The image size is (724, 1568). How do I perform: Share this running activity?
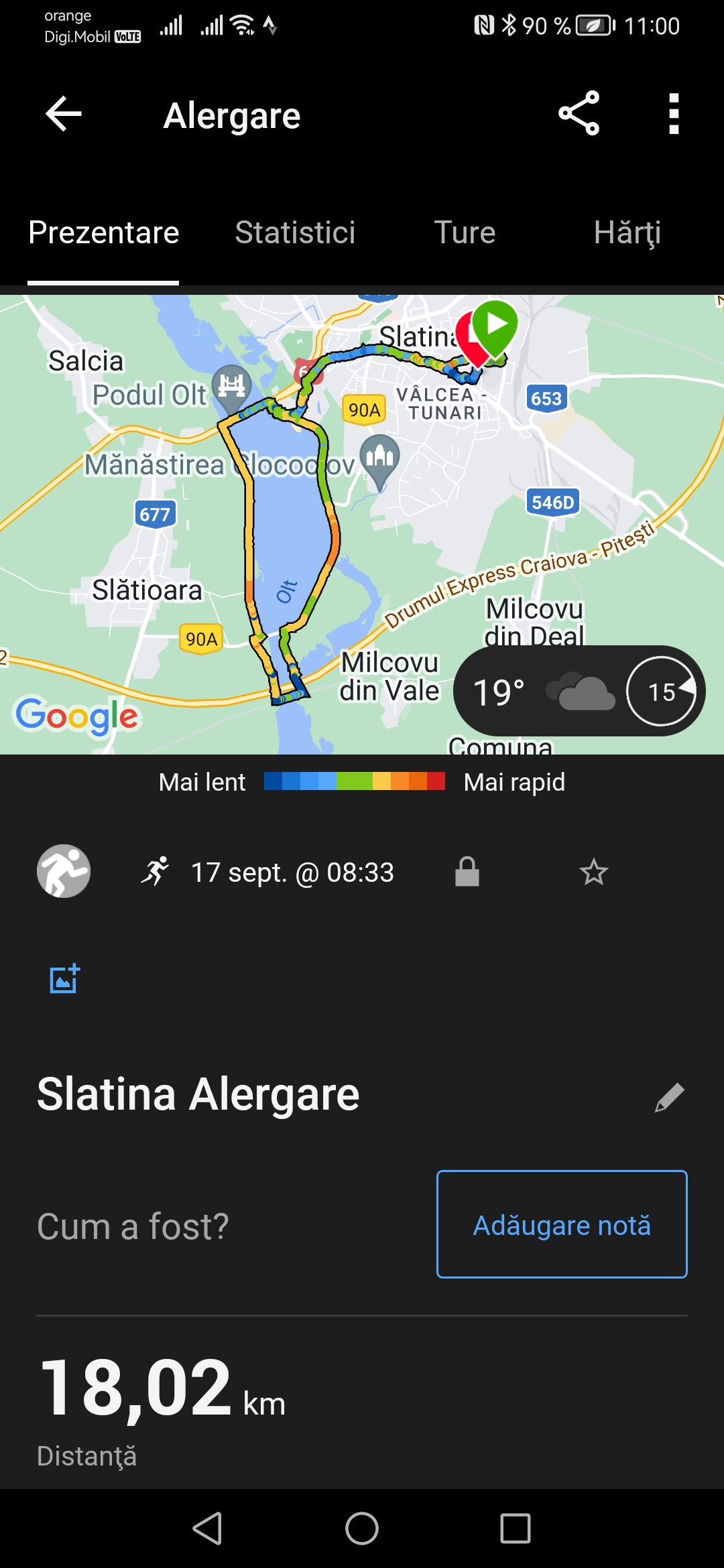point(579,114)
